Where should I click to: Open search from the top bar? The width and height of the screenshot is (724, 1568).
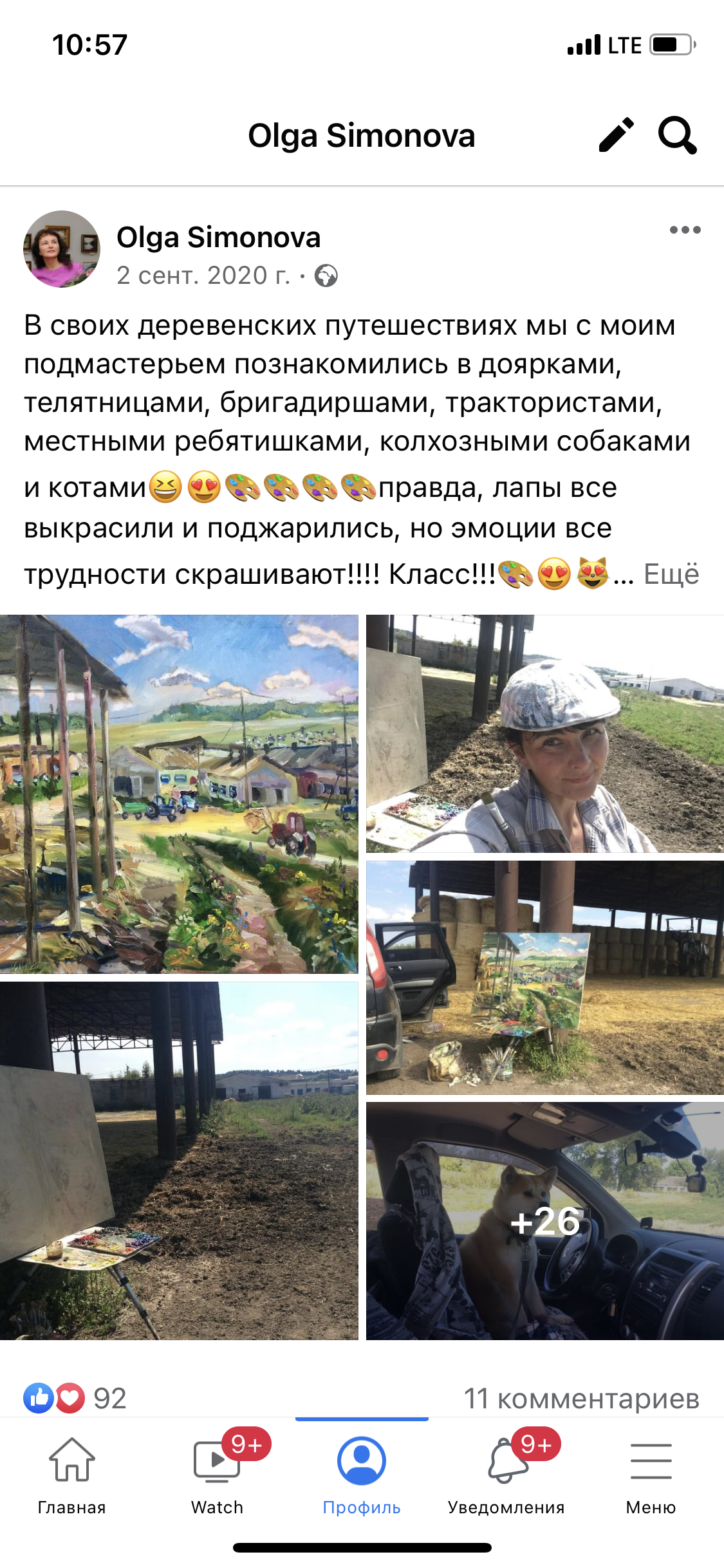(677, 135)
